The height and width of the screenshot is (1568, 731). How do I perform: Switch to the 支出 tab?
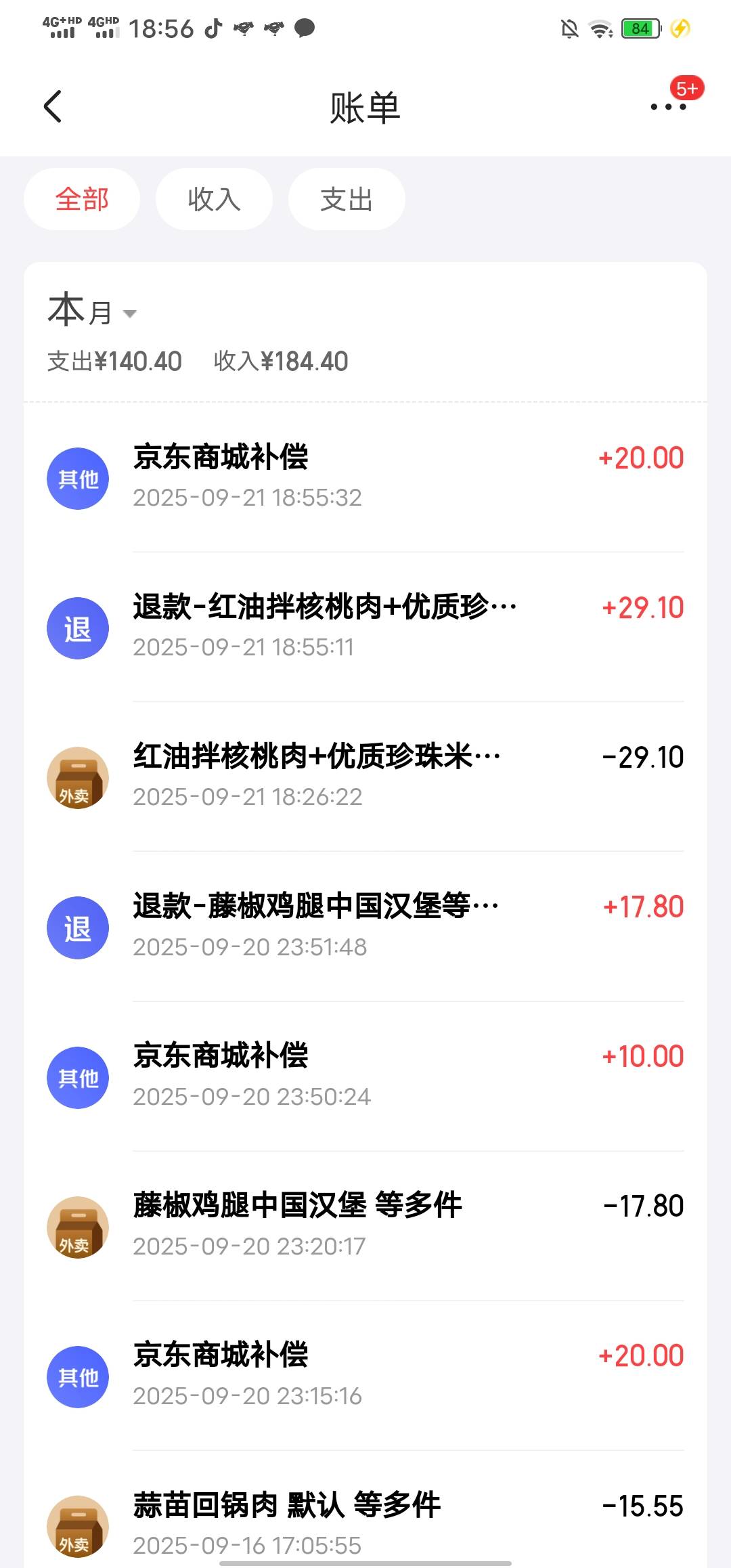tap(347, 199)
